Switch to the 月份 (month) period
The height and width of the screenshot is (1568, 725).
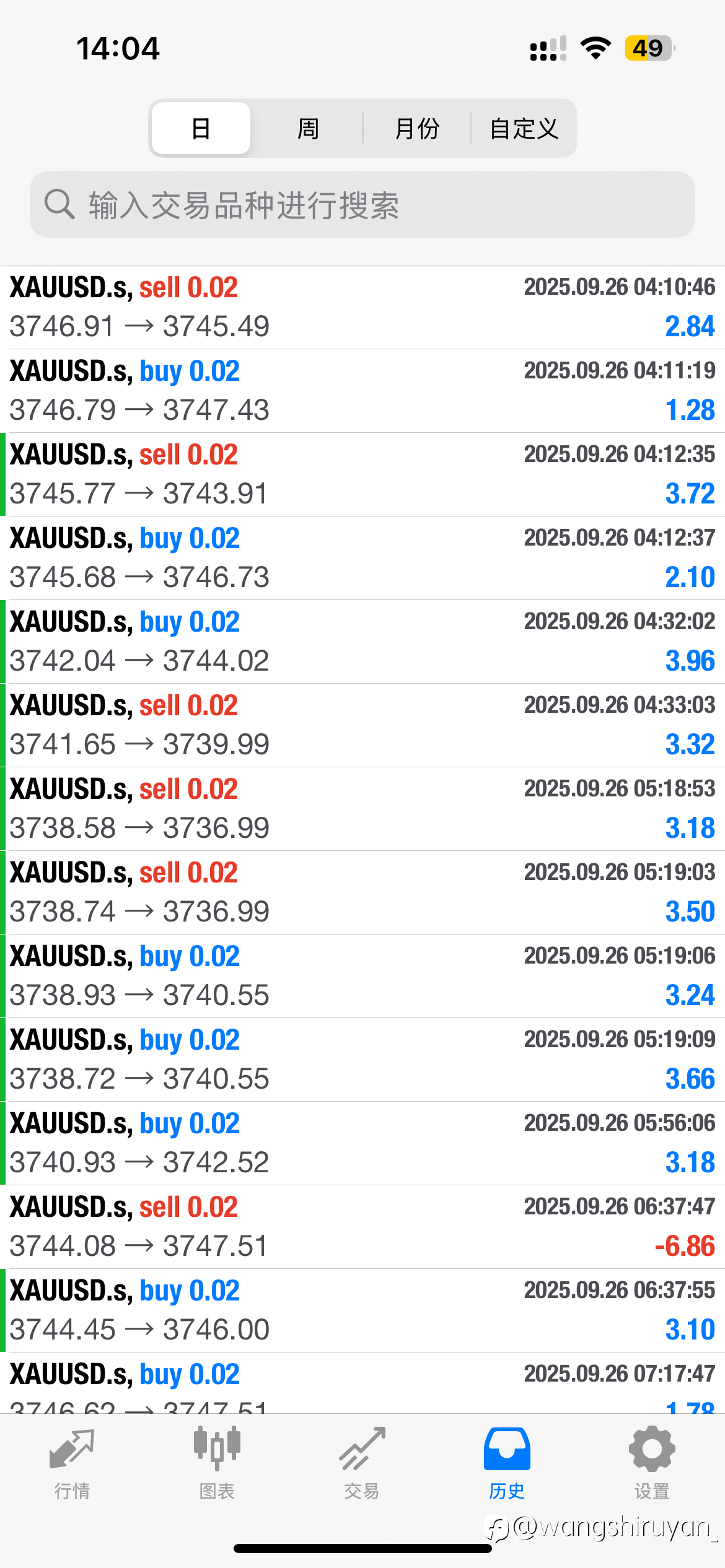(416, 128)
